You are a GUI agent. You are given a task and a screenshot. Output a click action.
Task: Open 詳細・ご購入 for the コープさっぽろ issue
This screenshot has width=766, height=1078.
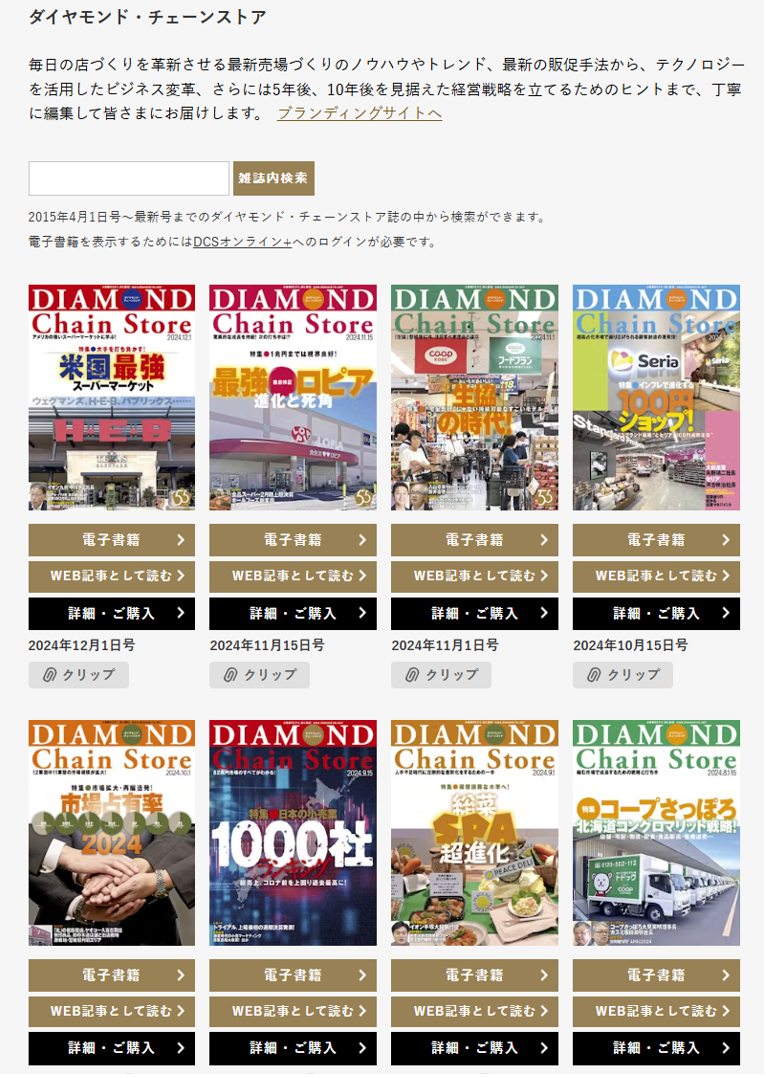coord(656,1048)
